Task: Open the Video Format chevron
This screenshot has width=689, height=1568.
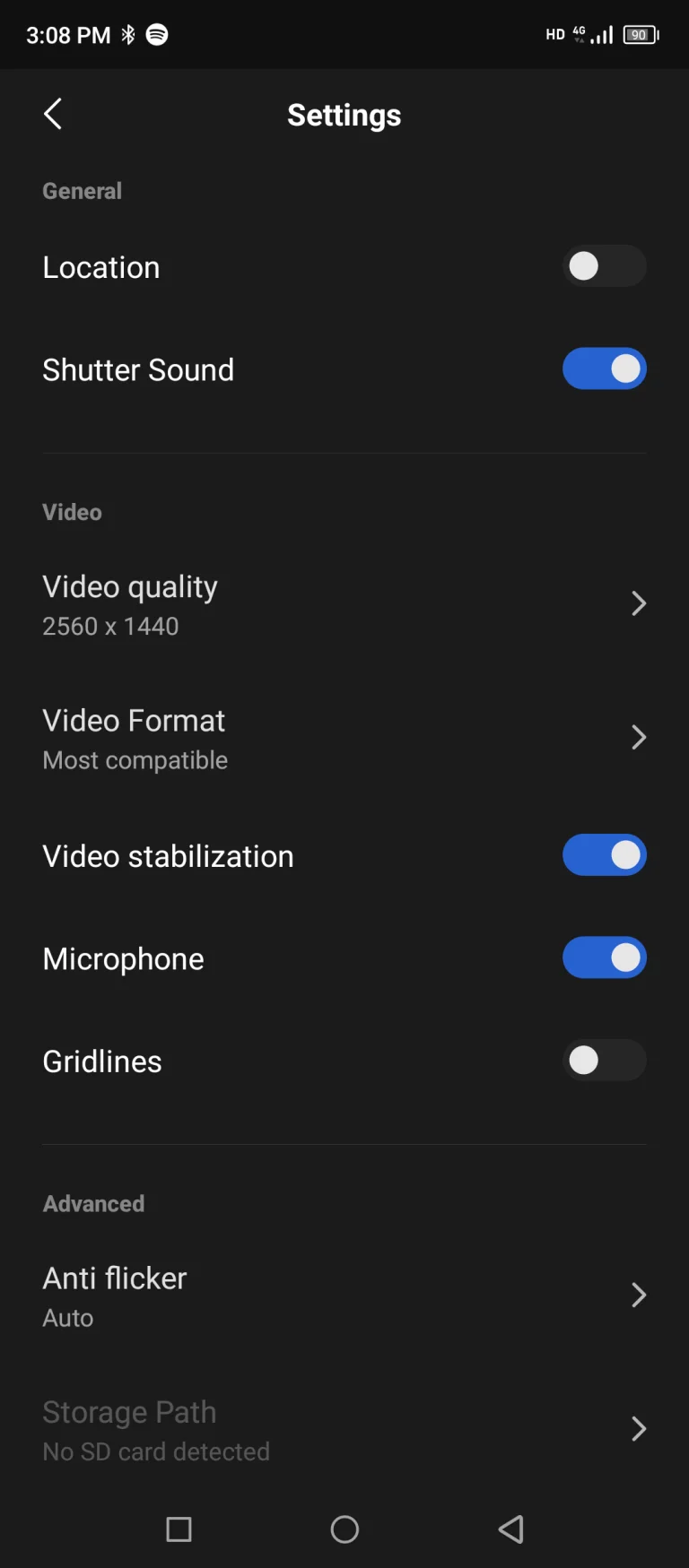Action: point(639,737)
